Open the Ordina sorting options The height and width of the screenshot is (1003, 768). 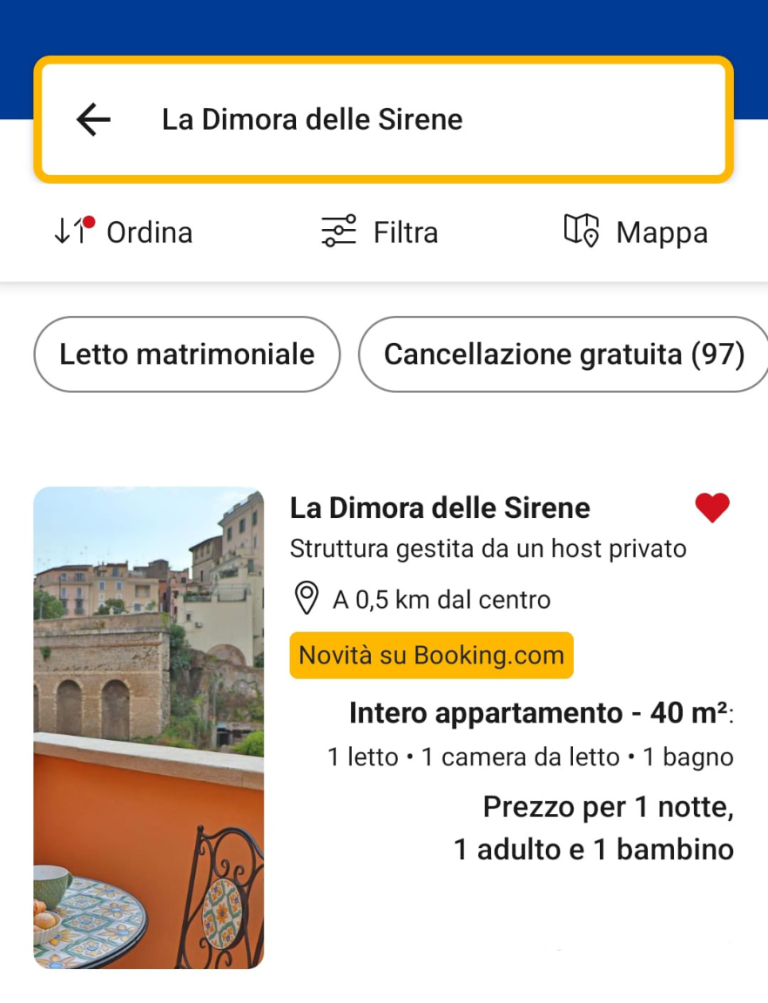tap(123, 232)
